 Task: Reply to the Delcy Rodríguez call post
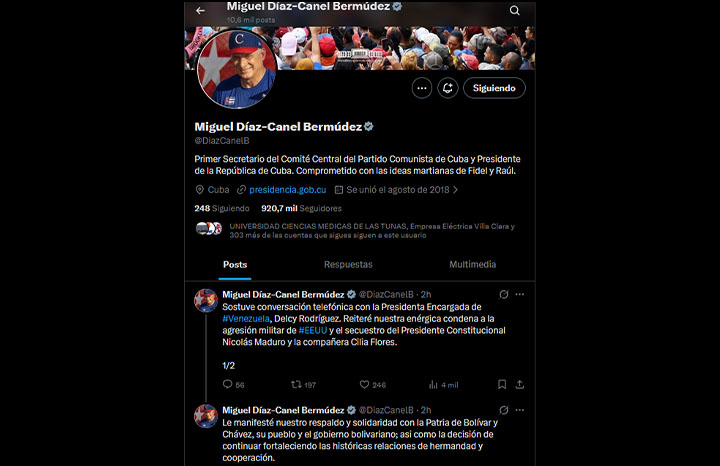pyautogui.click(x=228, y=384)
